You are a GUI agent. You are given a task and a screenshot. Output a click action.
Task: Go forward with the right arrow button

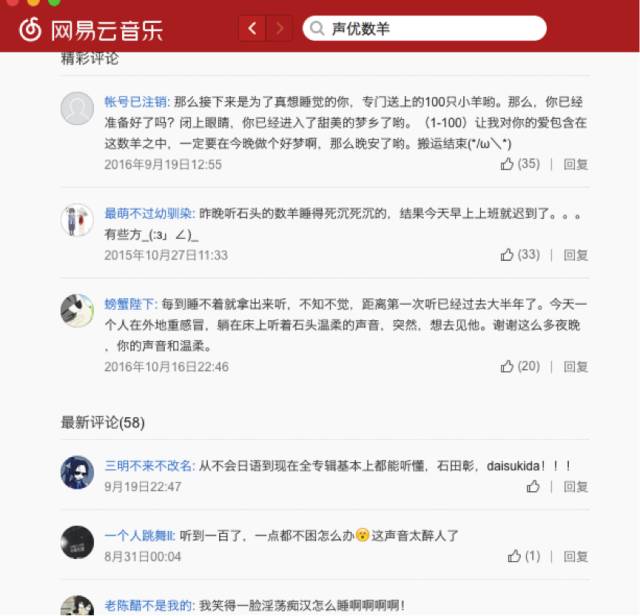[281, 29]
